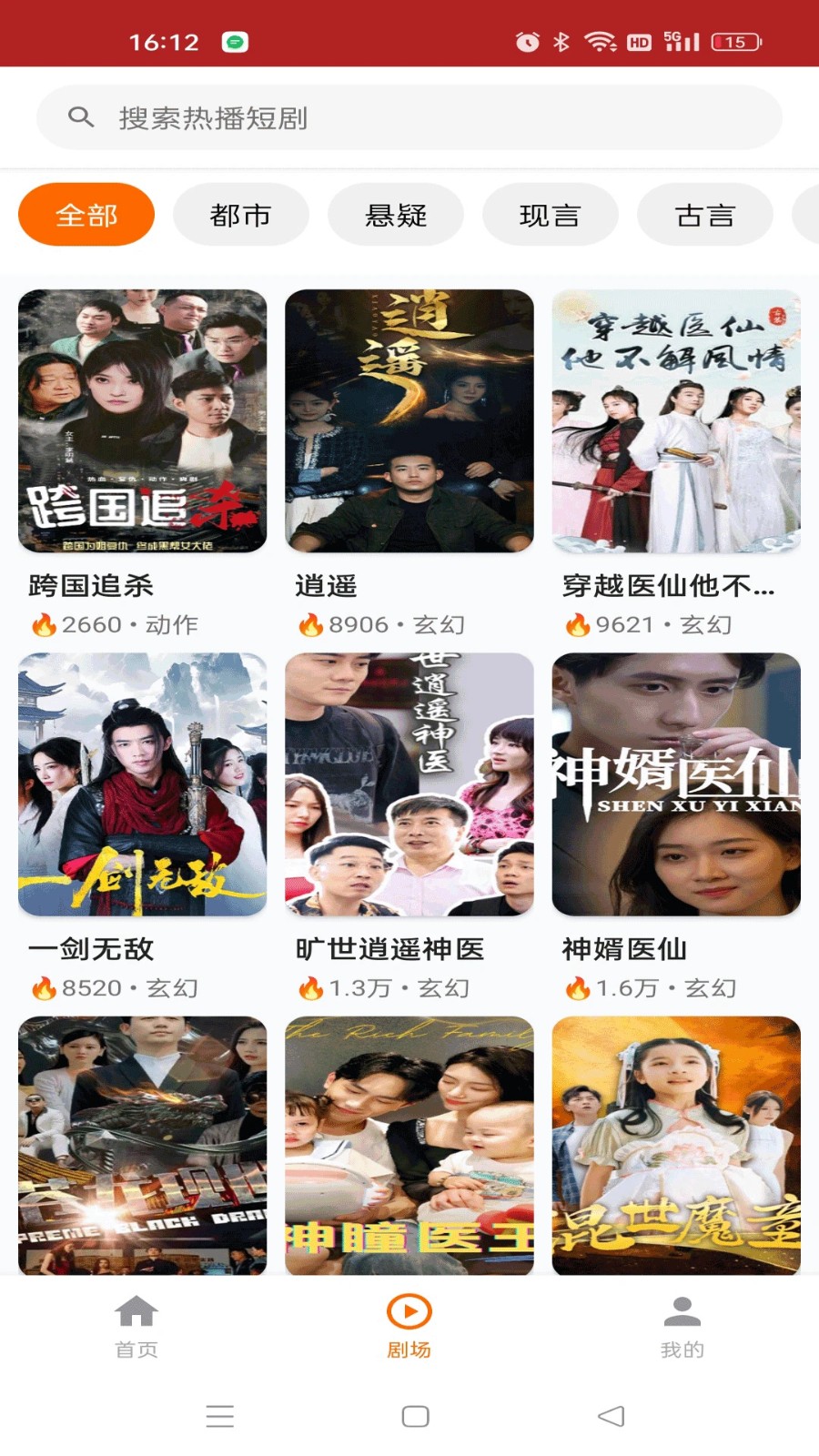
Task: View the drama 一剑无敌
Action: (x=143, y=784)
